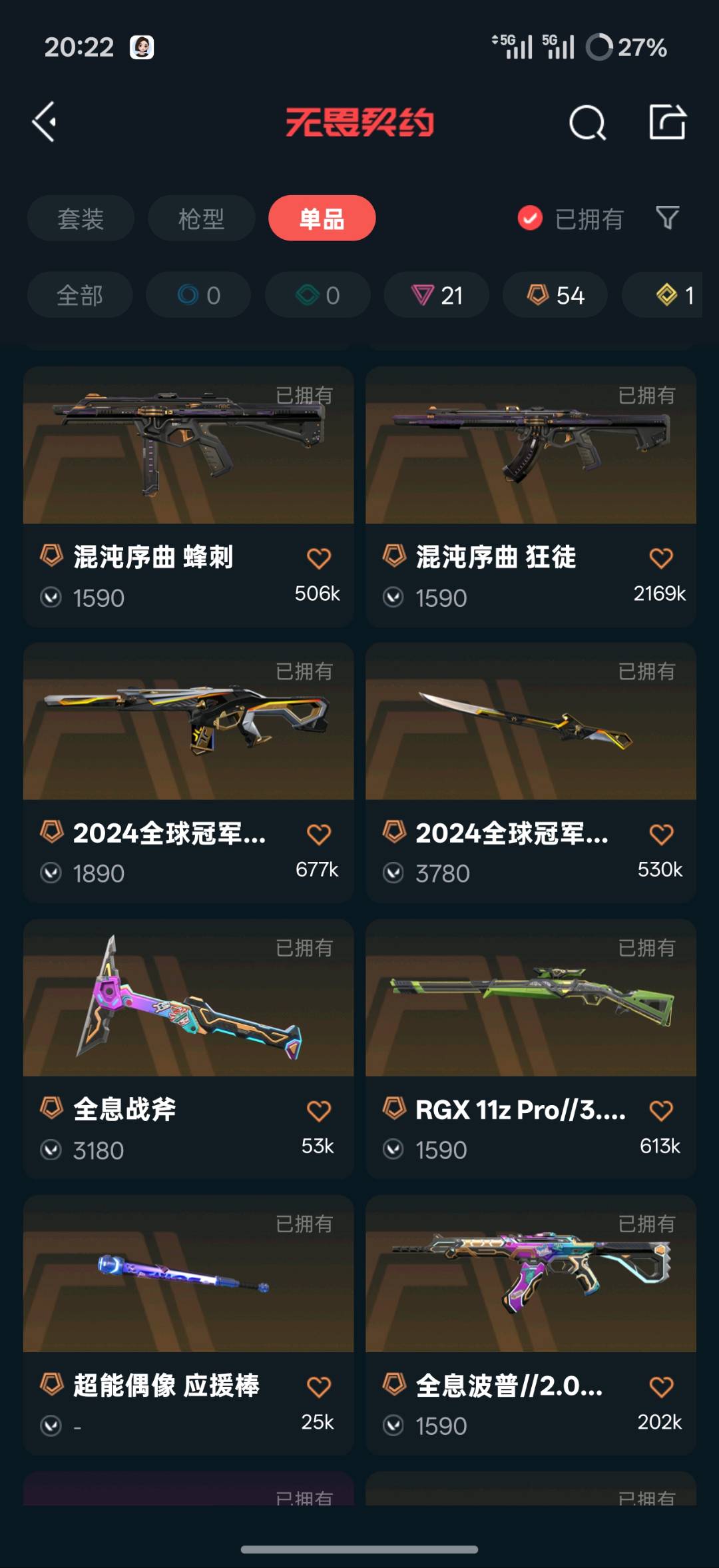Toggle the 已拥有 checkbox filter
Screen dimensions: 719x1568
(x=530, y=218)
